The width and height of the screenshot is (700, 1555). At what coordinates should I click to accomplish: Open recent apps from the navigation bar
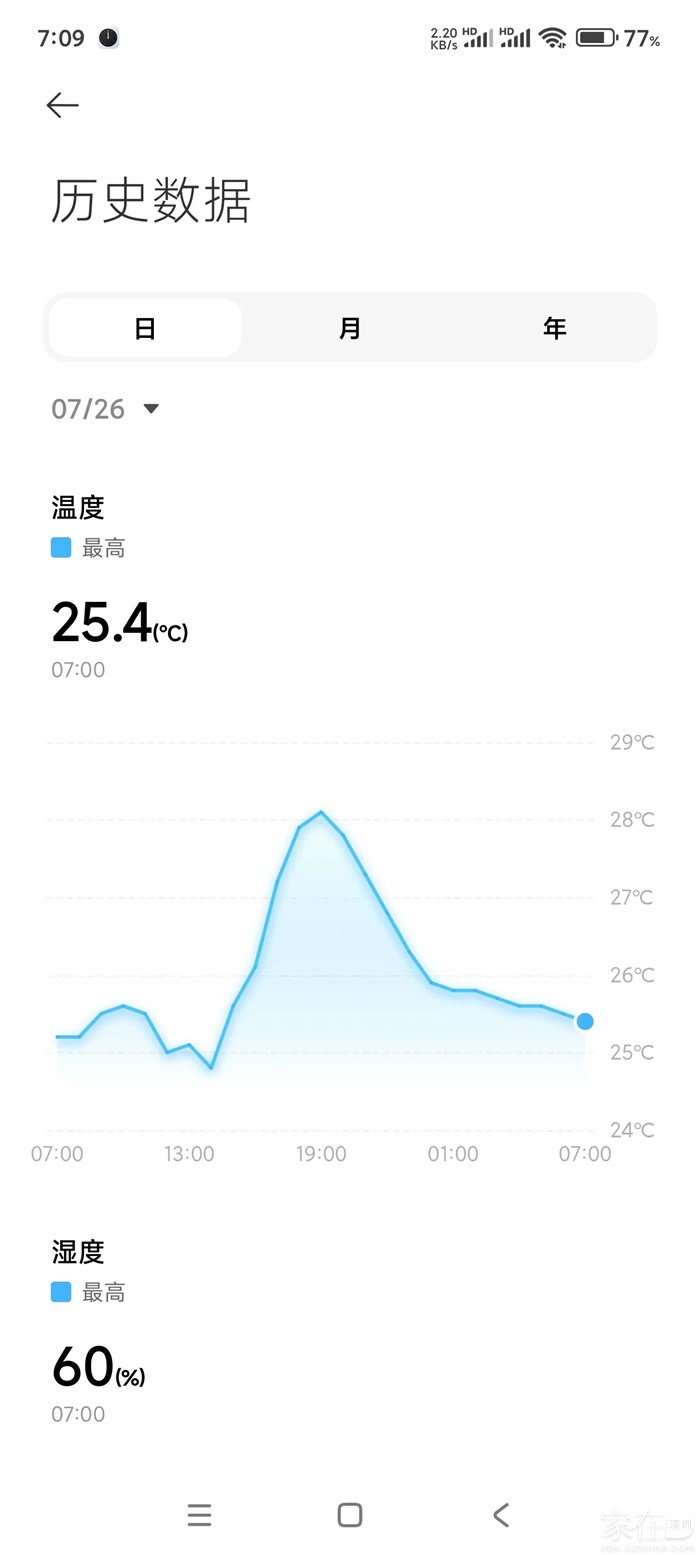[199, 1515]
